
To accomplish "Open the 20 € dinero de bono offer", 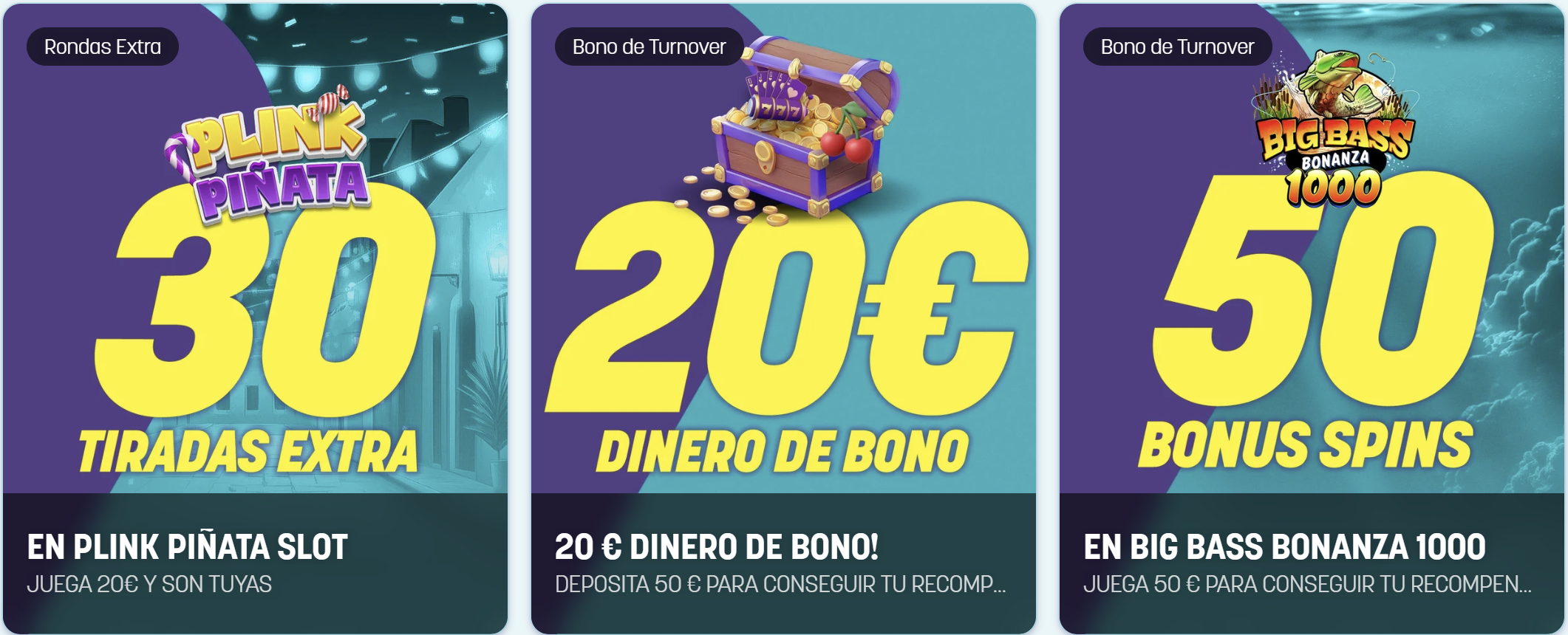I will click(x=783, y=317).
